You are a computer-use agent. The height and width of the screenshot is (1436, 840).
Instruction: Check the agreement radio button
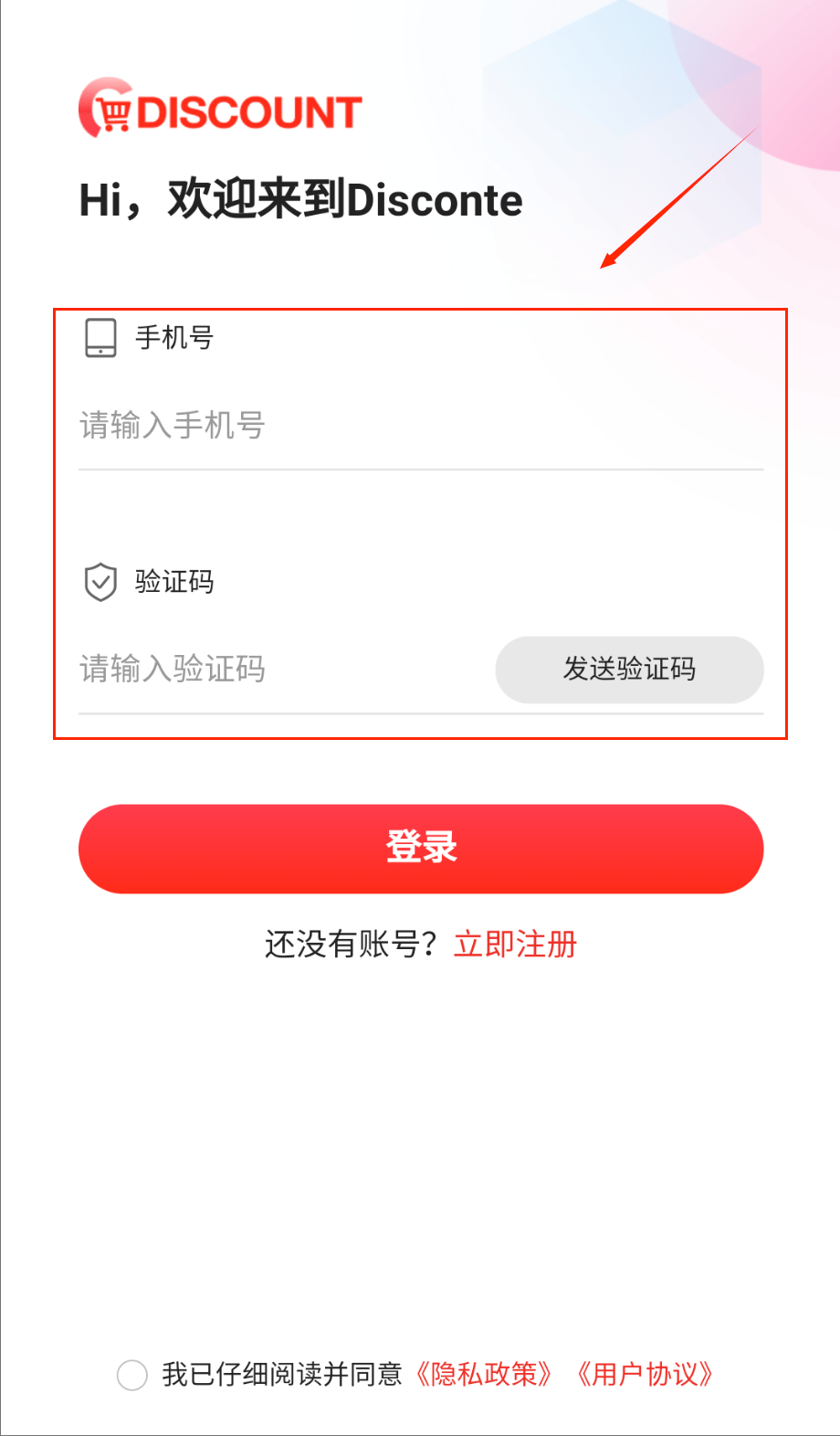(x=132, y=1375)
